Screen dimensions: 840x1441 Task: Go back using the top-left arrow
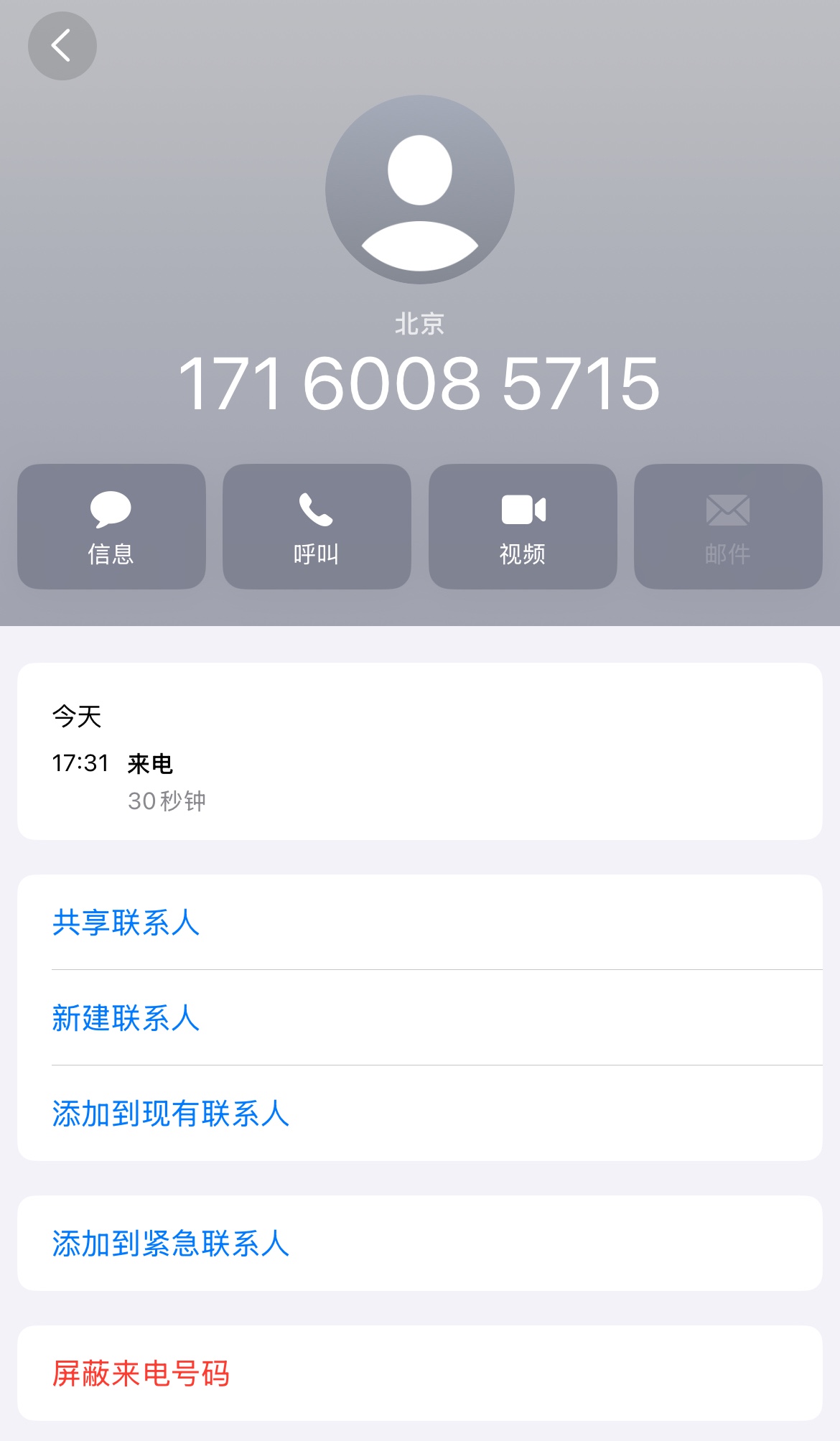point(62,46)
